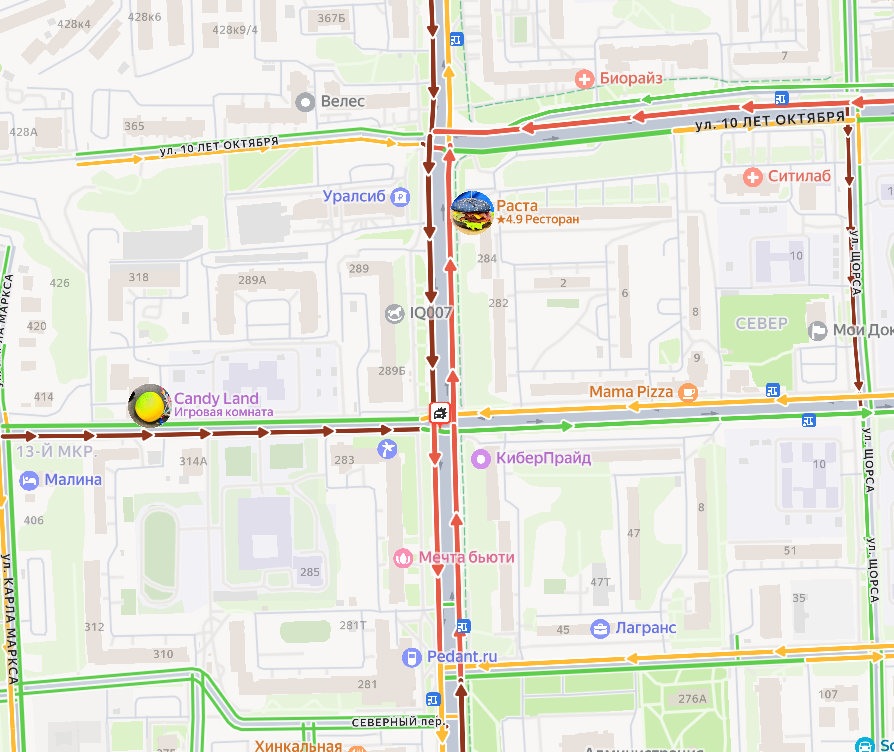View the road accident icon at the intersection
This screenshot has width=894, height=752.
[439, 412]
